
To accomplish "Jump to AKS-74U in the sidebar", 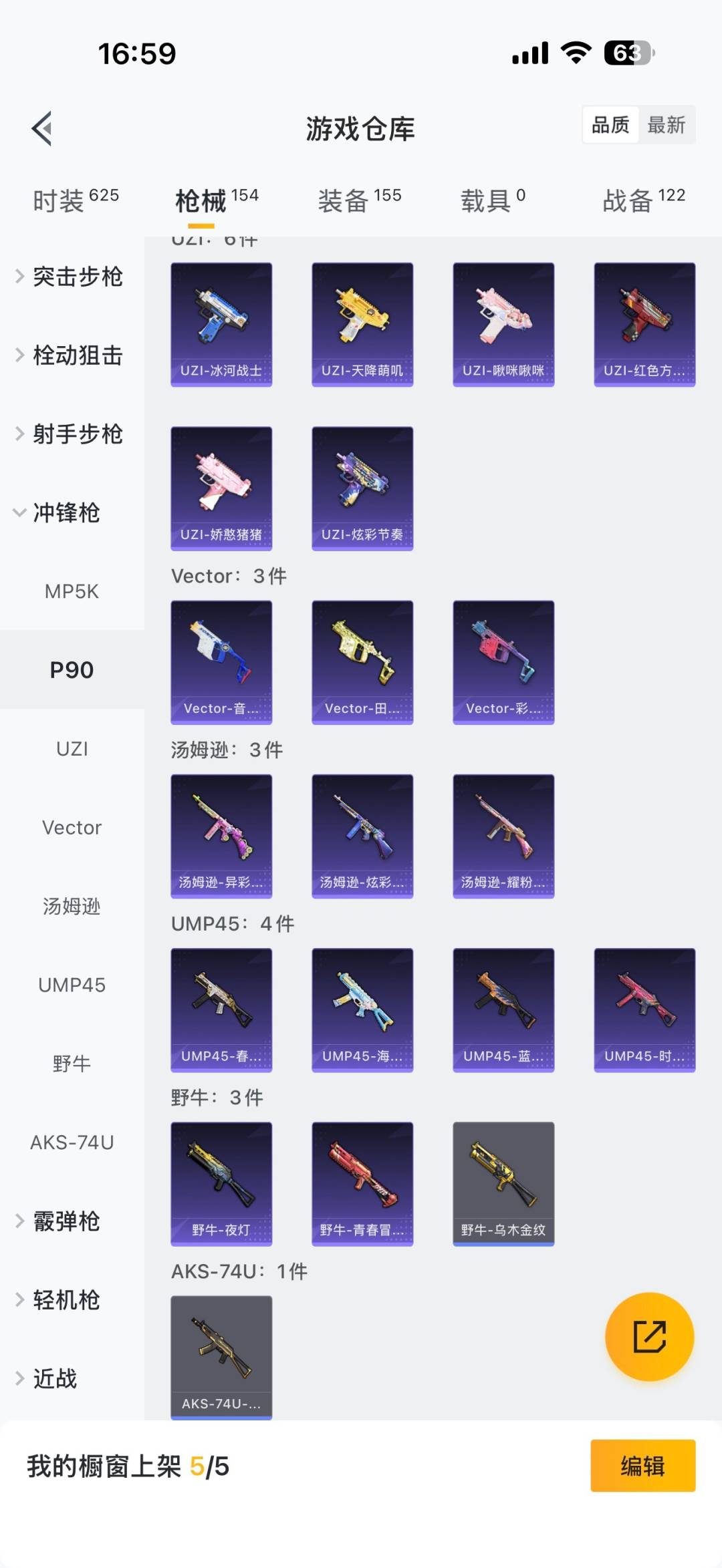I will pos(72,1142).
